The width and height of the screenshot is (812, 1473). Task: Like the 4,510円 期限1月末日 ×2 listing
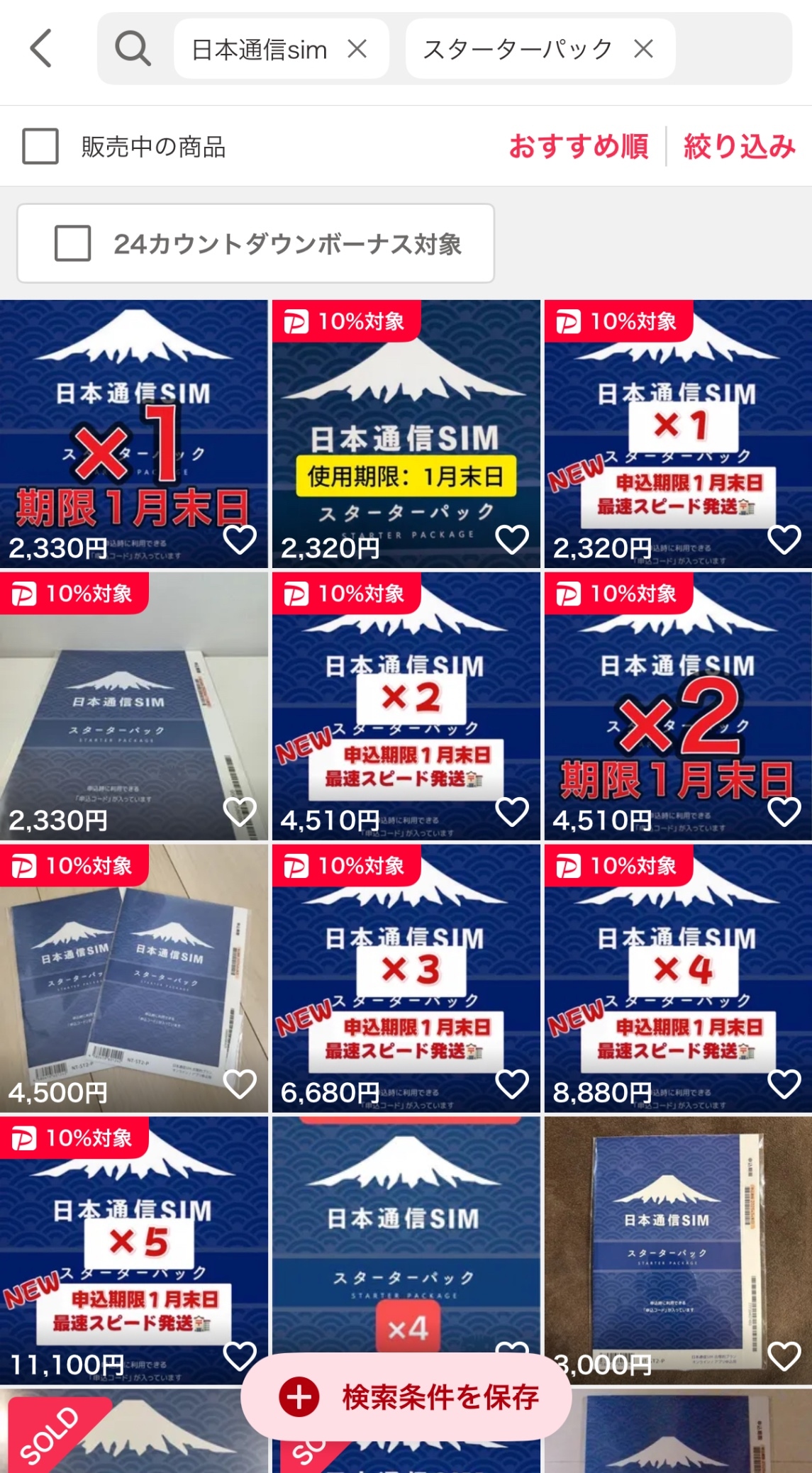pyautogui.click(x=784, y=811)
